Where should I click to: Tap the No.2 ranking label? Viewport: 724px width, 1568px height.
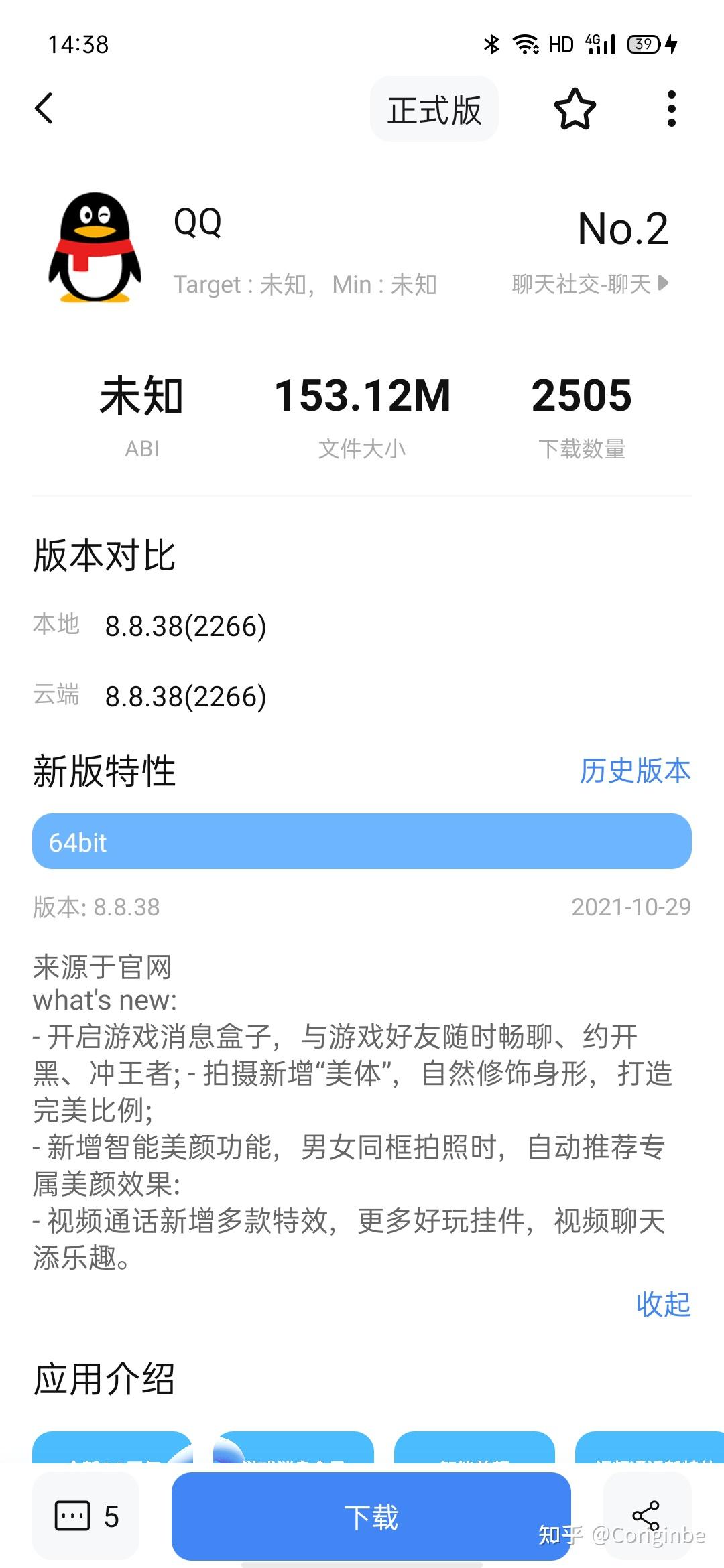(623, 228)
